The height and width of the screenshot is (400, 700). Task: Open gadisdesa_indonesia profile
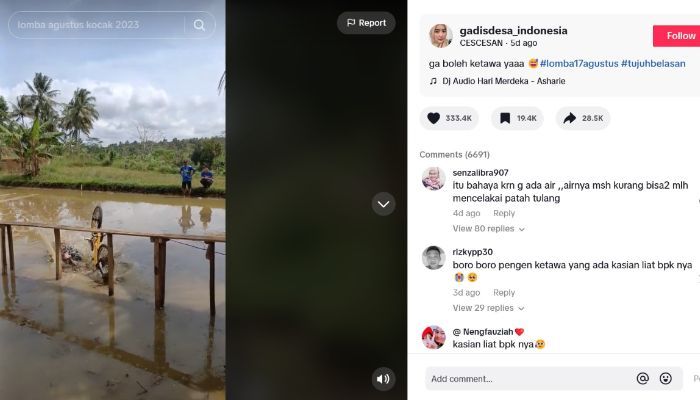coord(512,30)
